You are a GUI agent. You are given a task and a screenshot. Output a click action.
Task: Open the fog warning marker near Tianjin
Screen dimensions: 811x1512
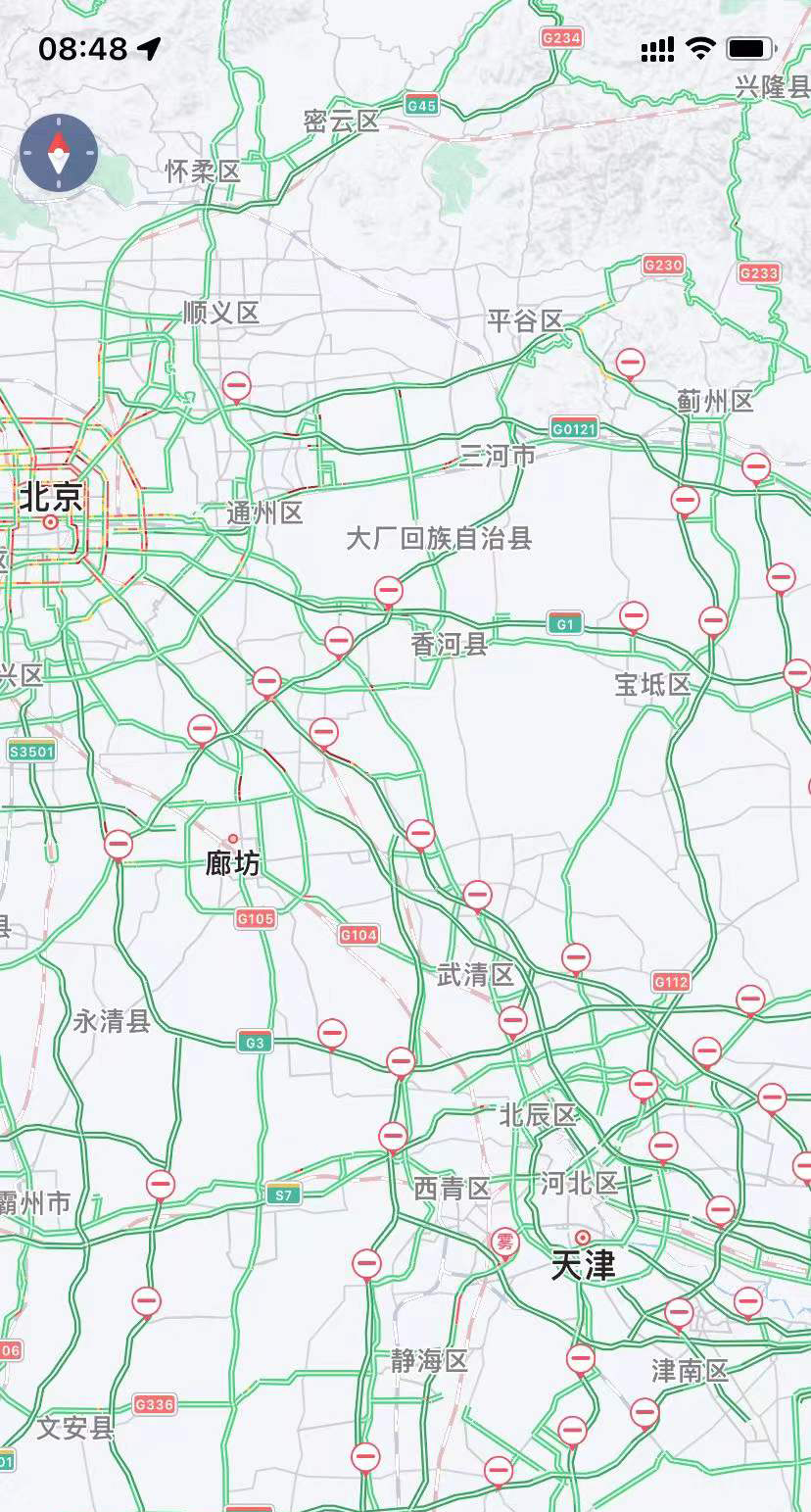[505, 1243]
